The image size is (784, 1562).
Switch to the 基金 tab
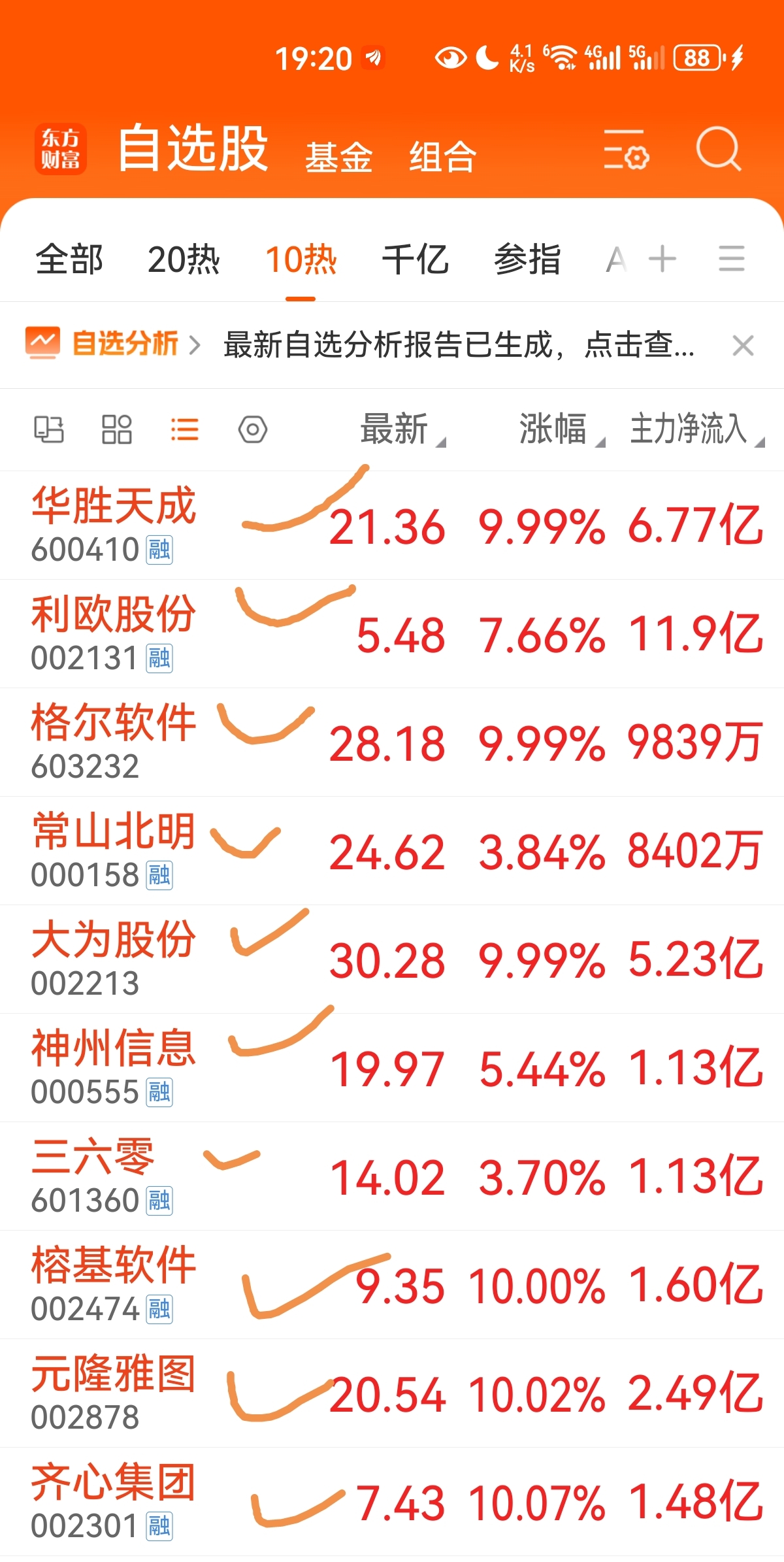point(338,157)
